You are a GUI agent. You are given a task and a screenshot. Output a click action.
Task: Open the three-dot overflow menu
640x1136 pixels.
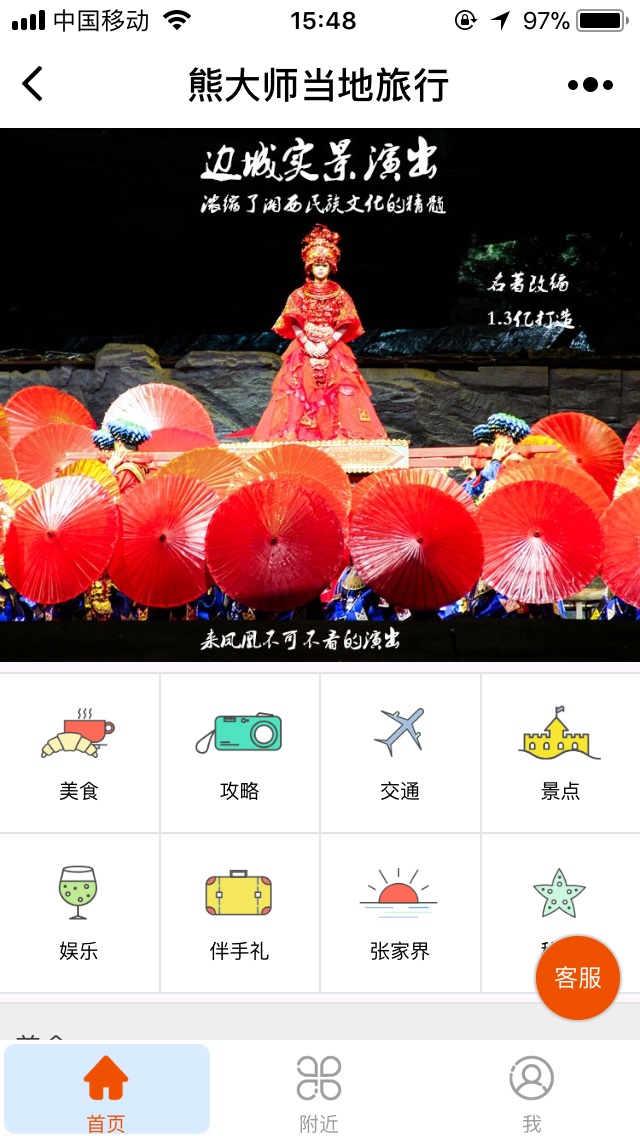tap(590, 85)
